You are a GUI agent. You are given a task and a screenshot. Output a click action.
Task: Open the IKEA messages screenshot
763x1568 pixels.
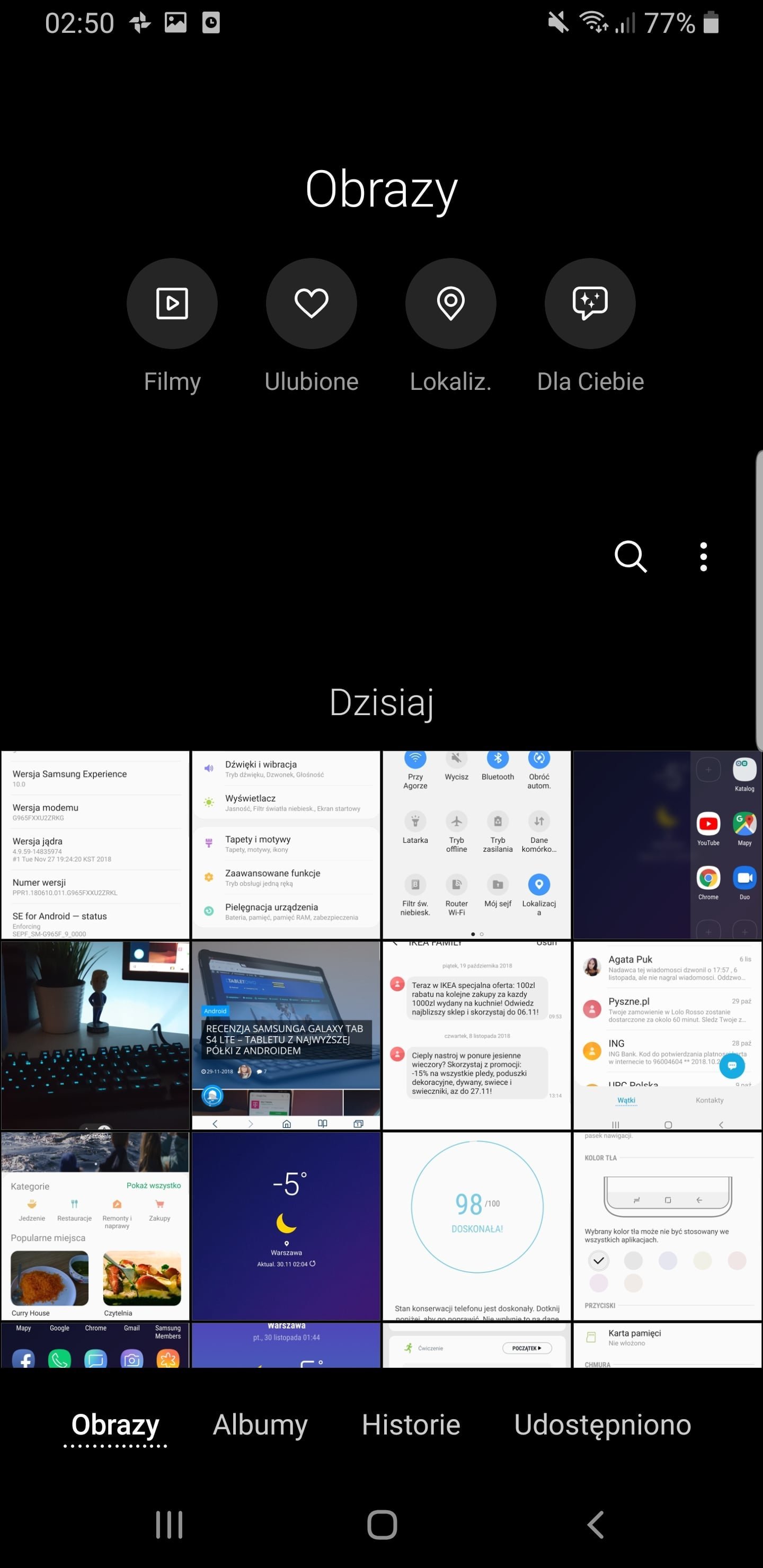(477, 1036)
